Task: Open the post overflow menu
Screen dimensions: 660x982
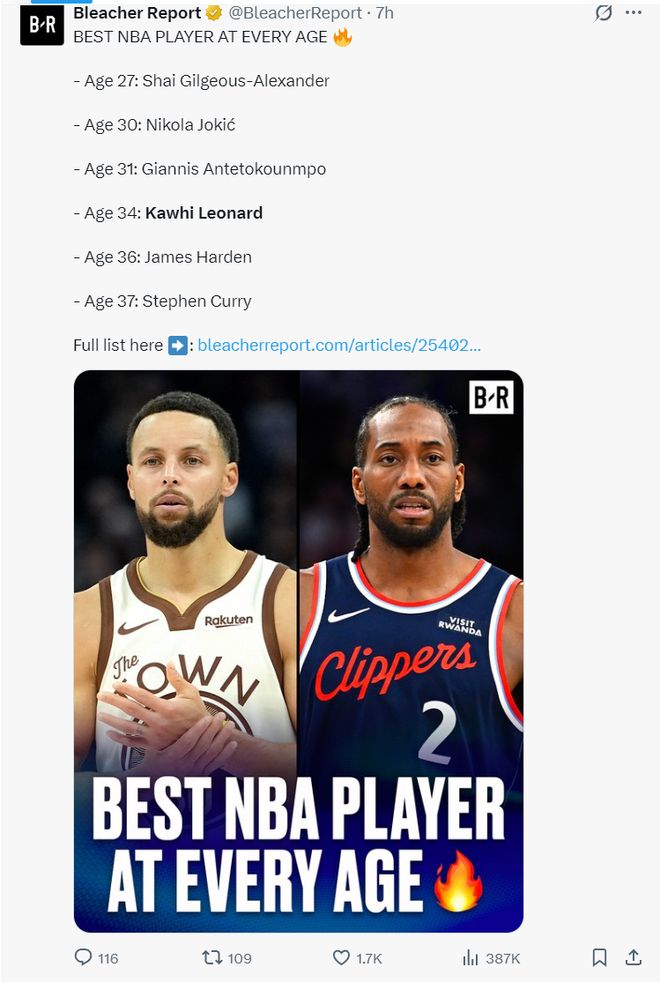Action: pos(633,13)
